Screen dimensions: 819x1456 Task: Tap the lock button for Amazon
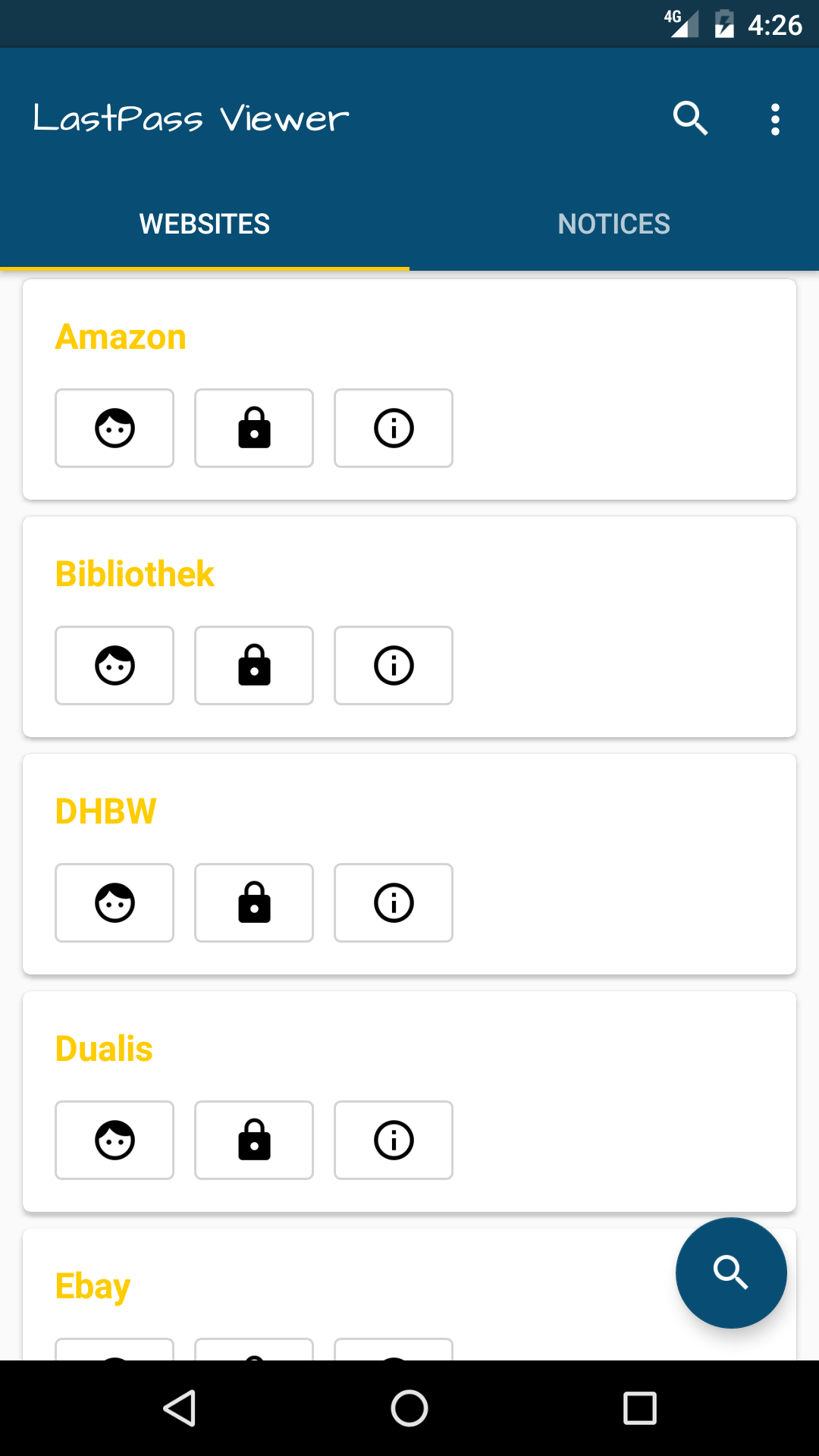pos(254,428)
